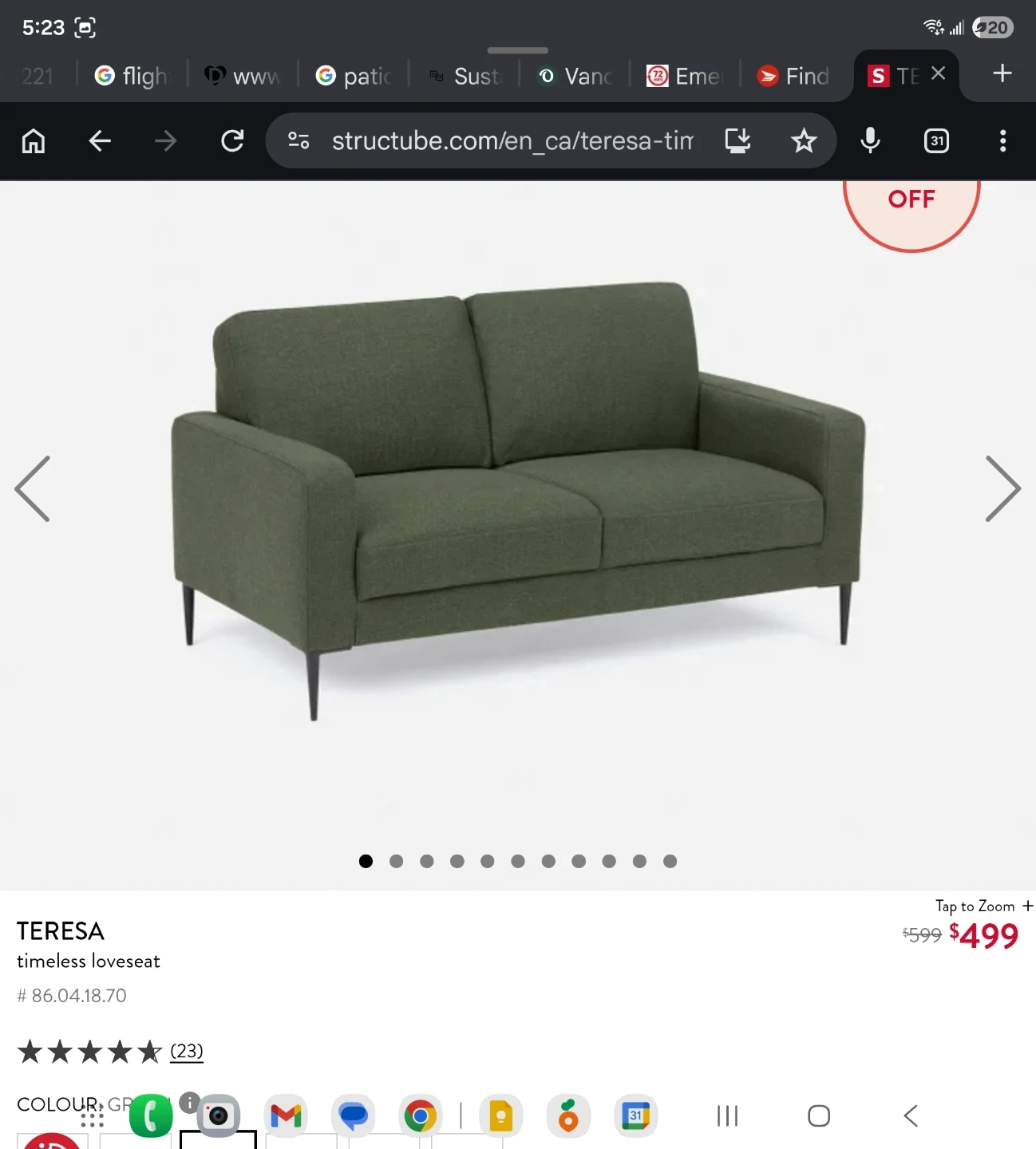Show the previous loveseat photo

click(x=34, y=488)
